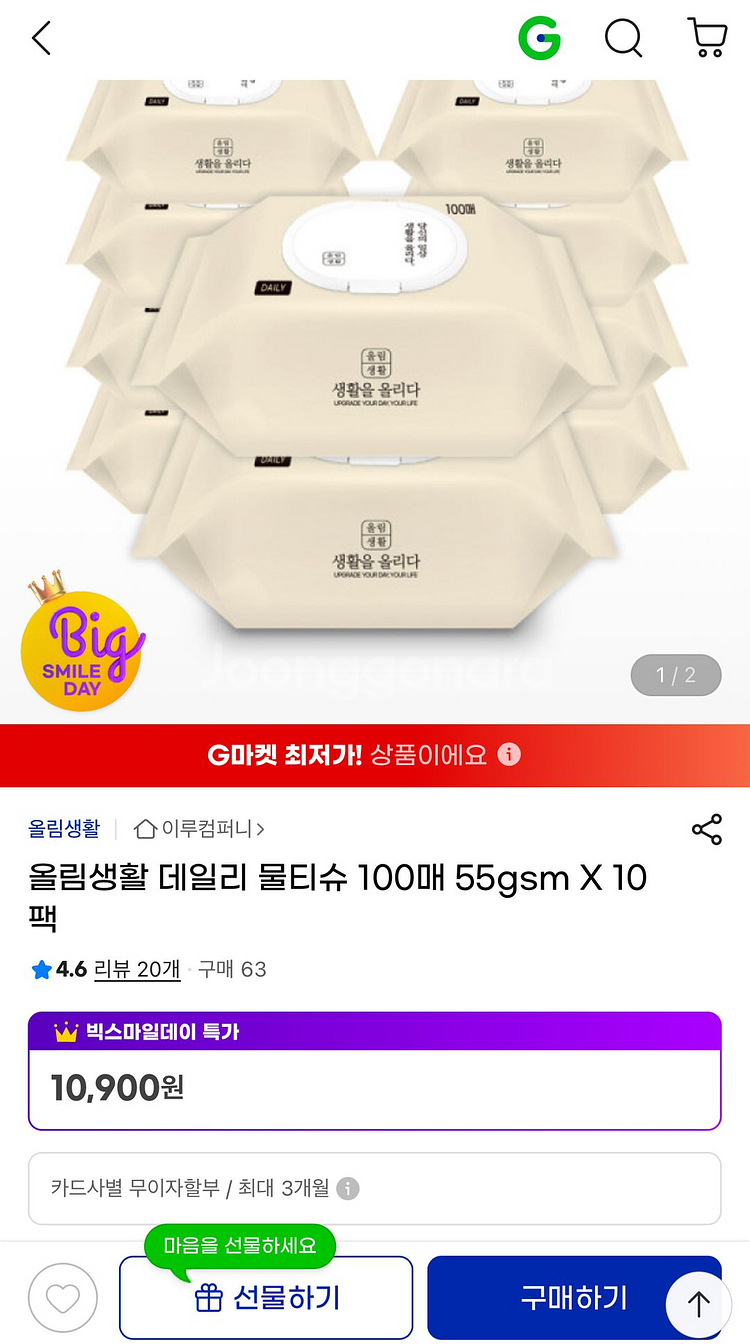
Task: Open the search magnifier icon
Action: [x=623, y=38]
